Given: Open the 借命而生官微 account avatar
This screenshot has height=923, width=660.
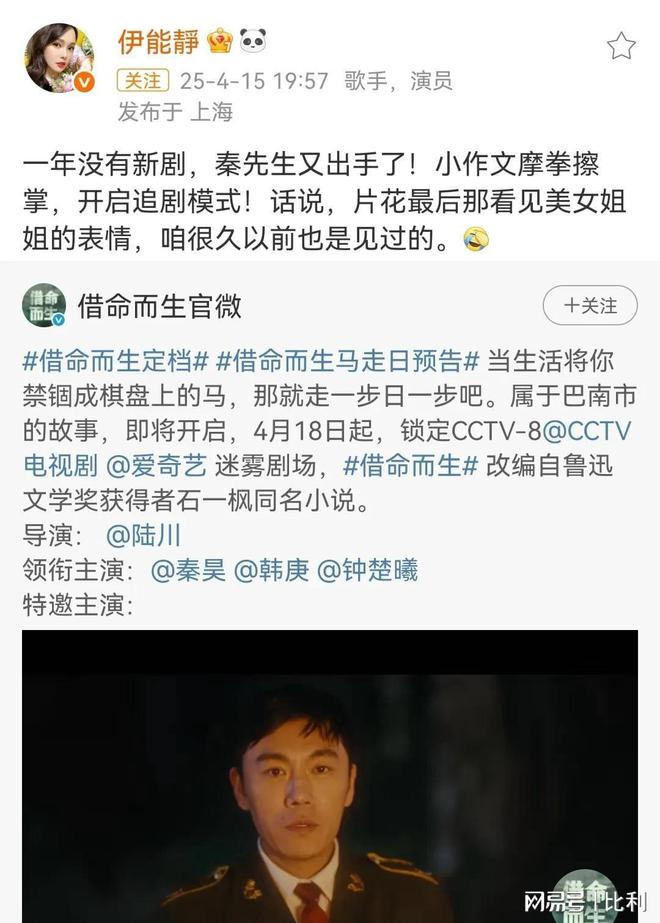Looking at the screenshot, I should pyautogui.click(x=44, y=306).
